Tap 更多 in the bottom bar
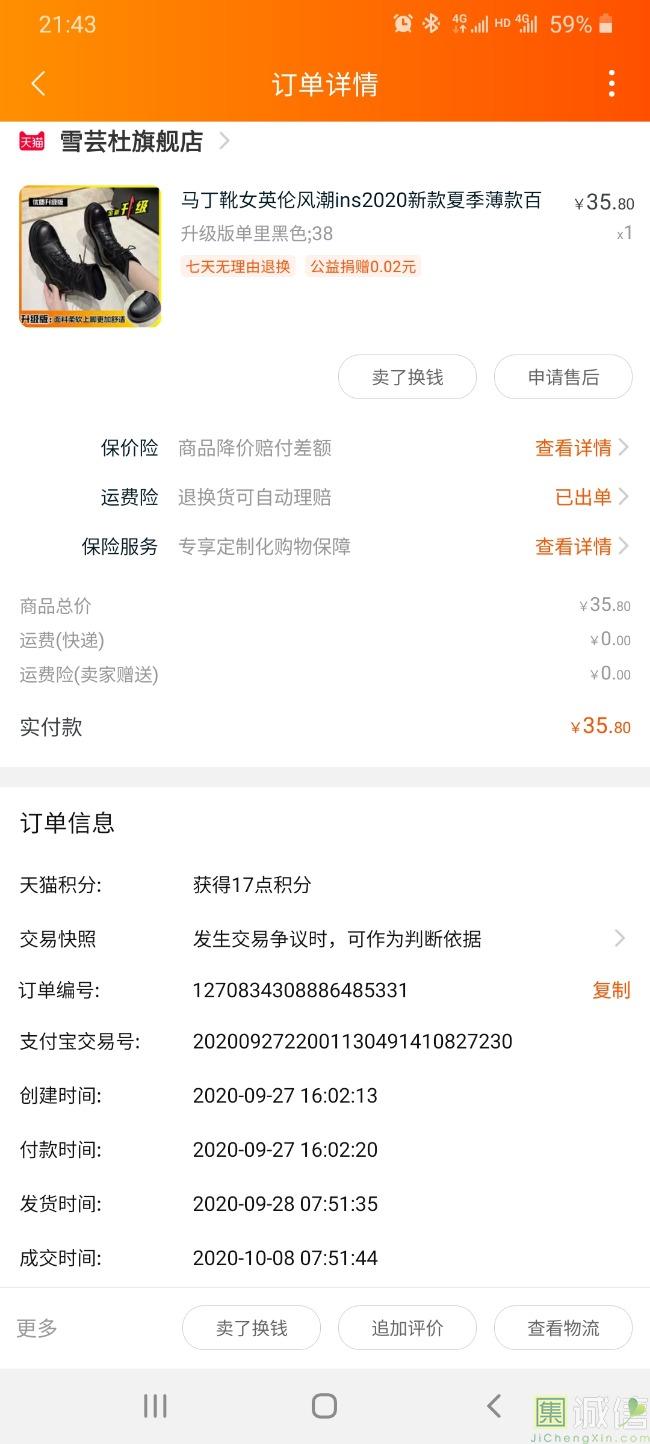Viewport: 650px width, 1444px height. click(37, 1328)
